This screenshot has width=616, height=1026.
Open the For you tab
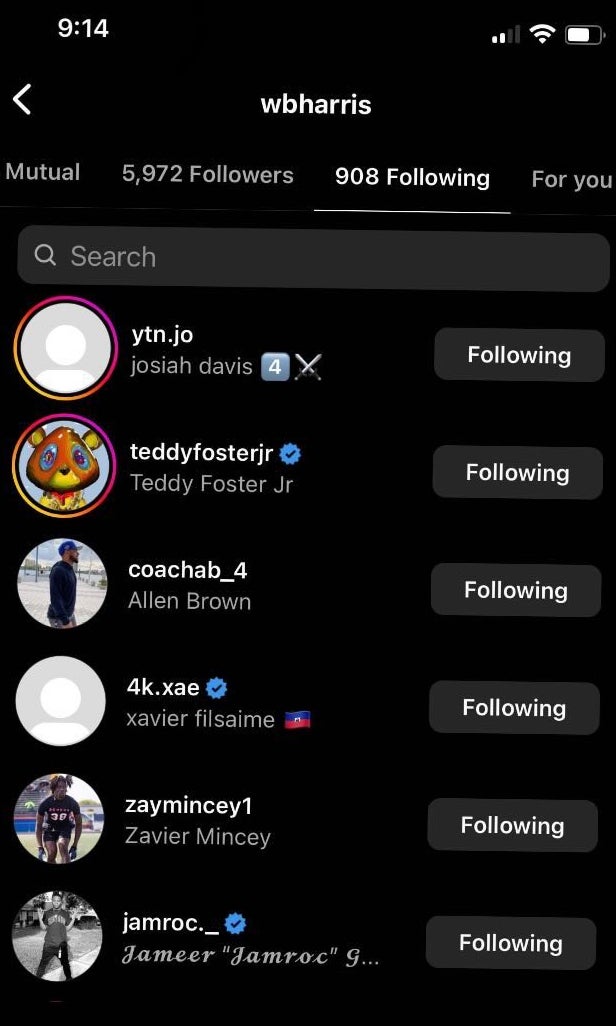571,180
